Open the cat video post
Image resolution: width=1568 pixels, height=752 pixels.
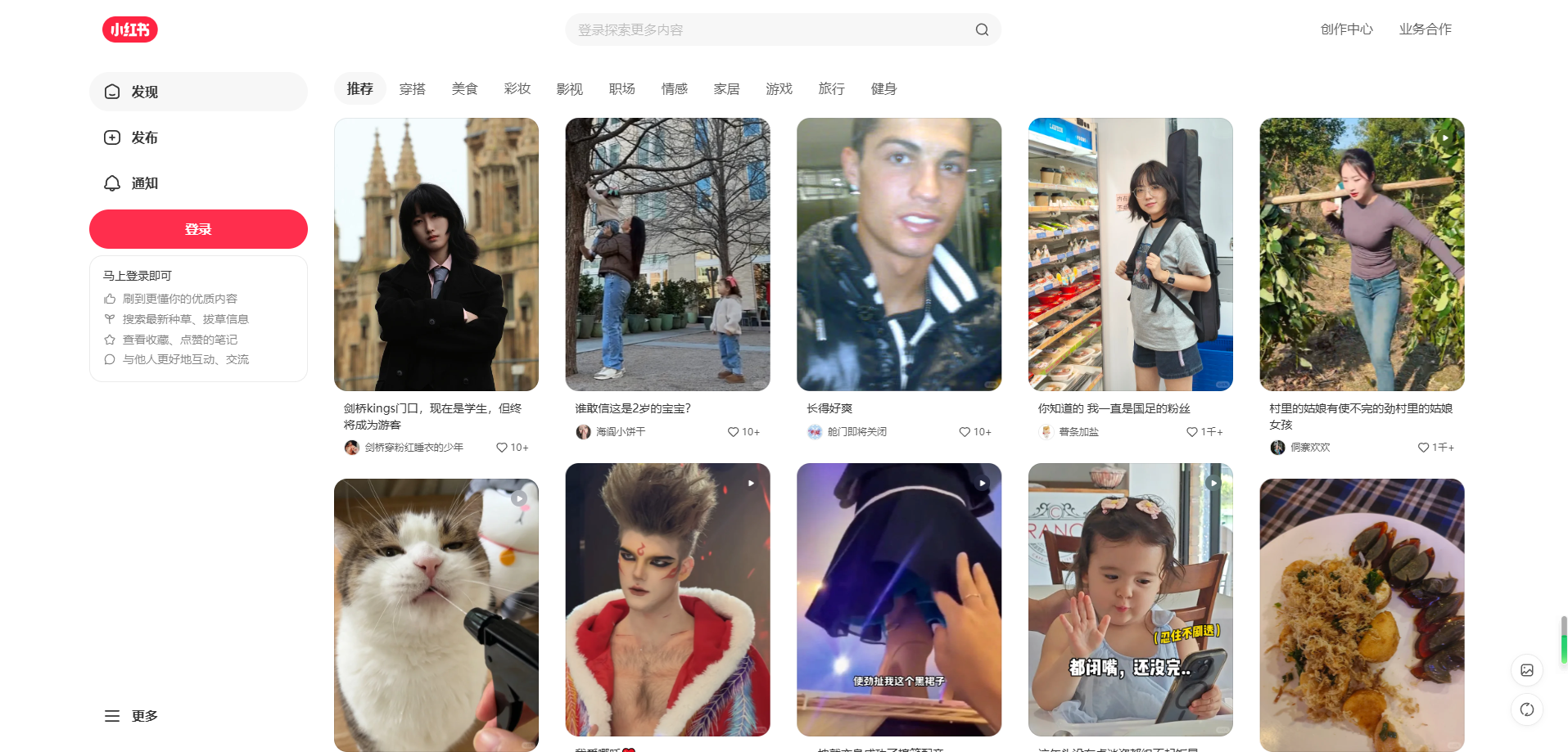click(x=436, y=615)
